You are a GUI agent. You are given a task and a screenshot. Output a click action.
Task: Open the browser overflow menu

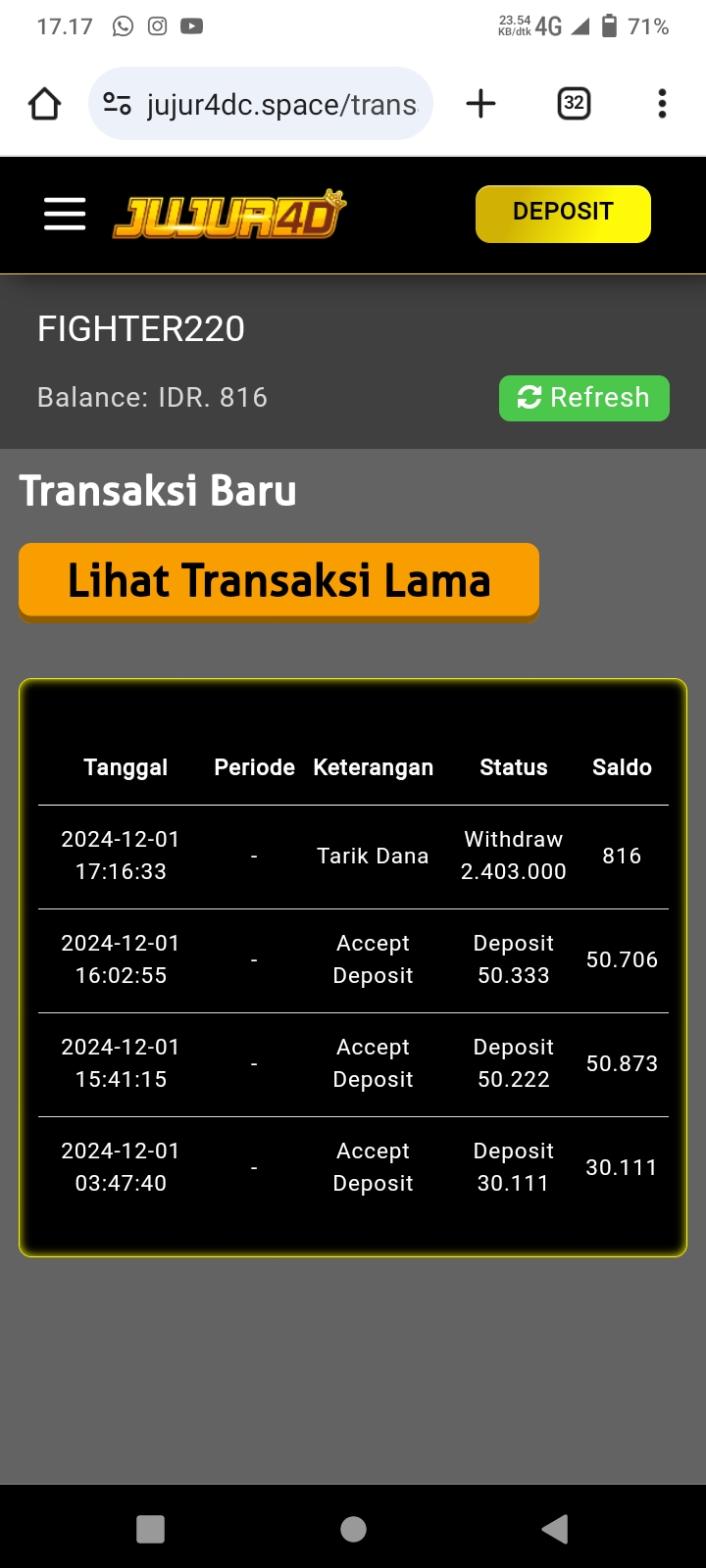(662, 104)
